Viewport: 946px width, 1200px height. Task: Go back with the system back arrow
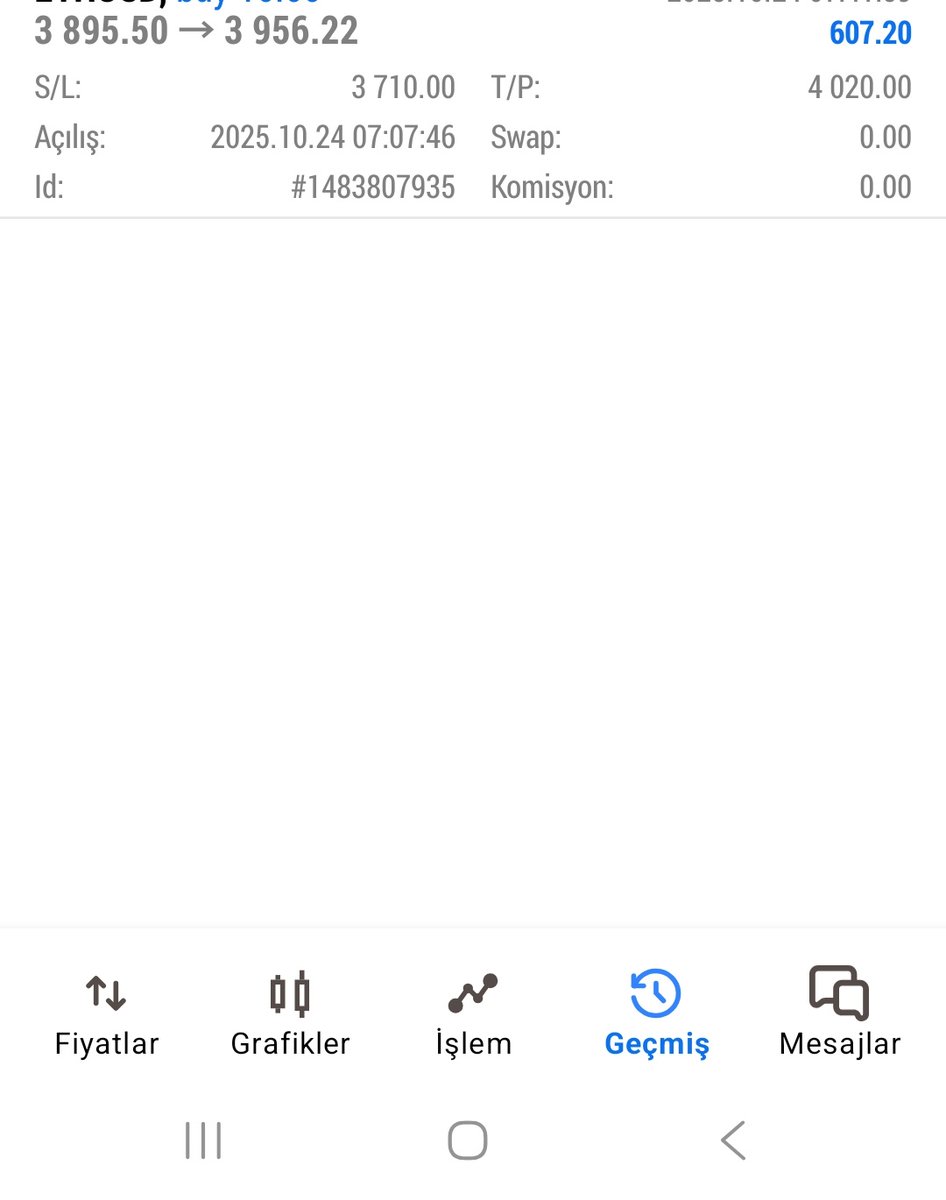(733, 1140)
